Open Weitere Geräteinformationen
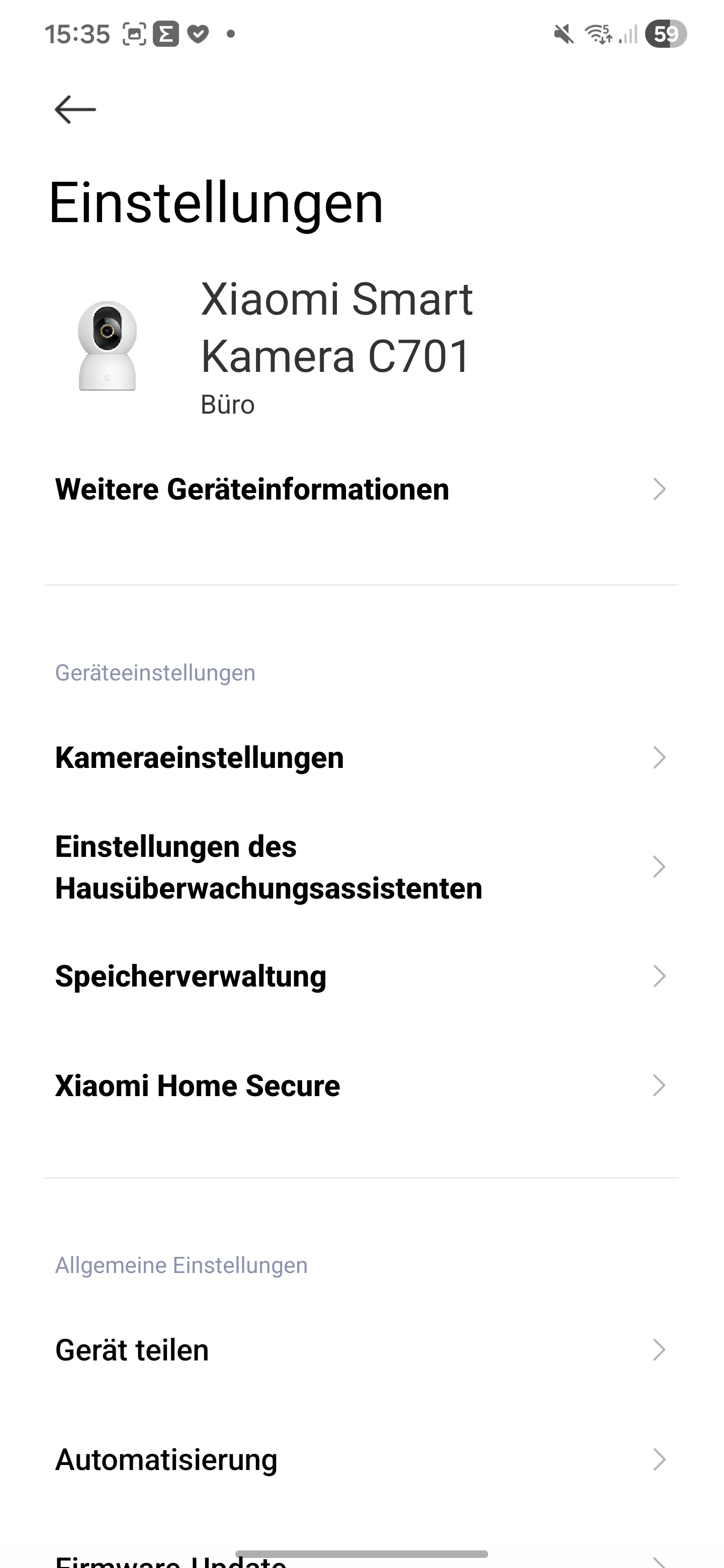 (x=360, y=489)
